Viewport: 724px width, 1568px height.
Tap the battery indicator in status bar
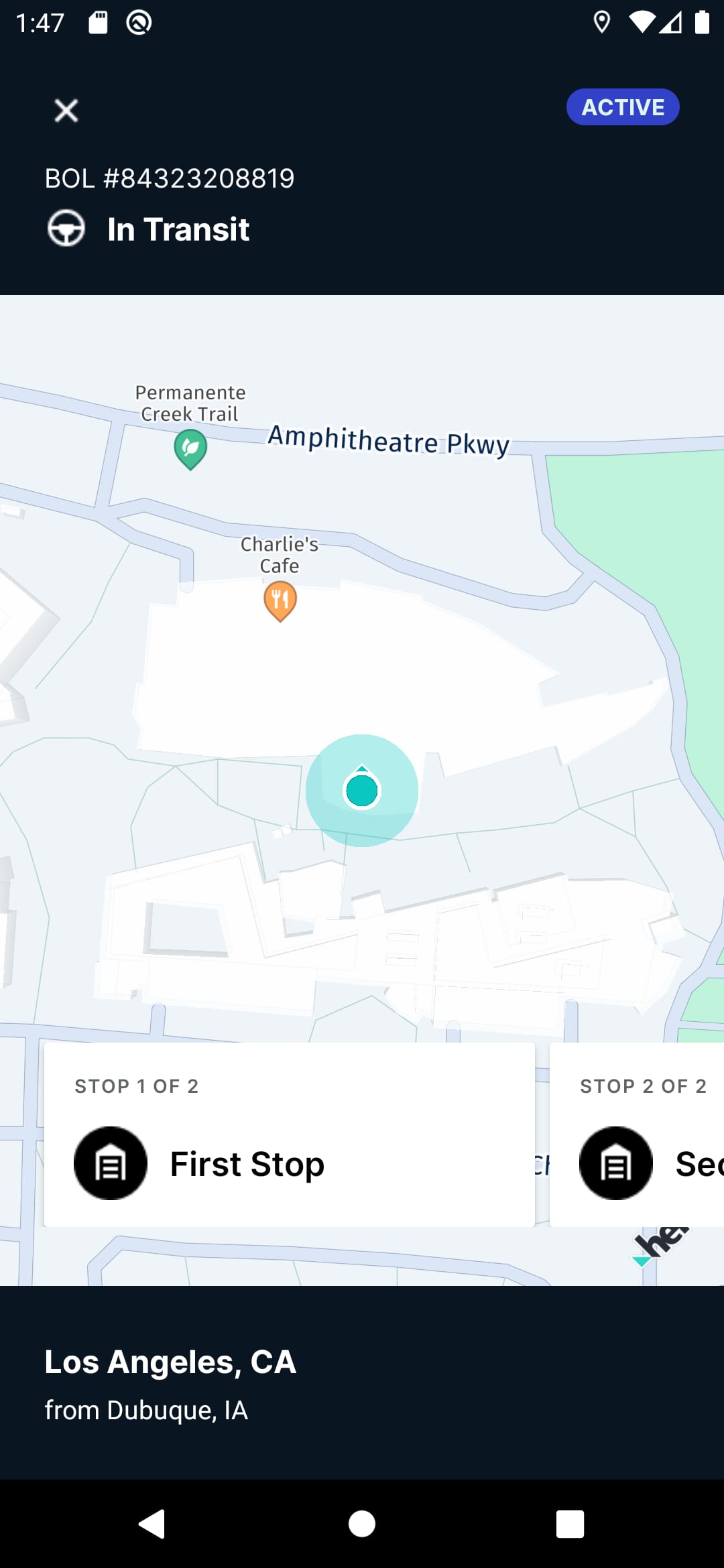[x=702, y=21]
